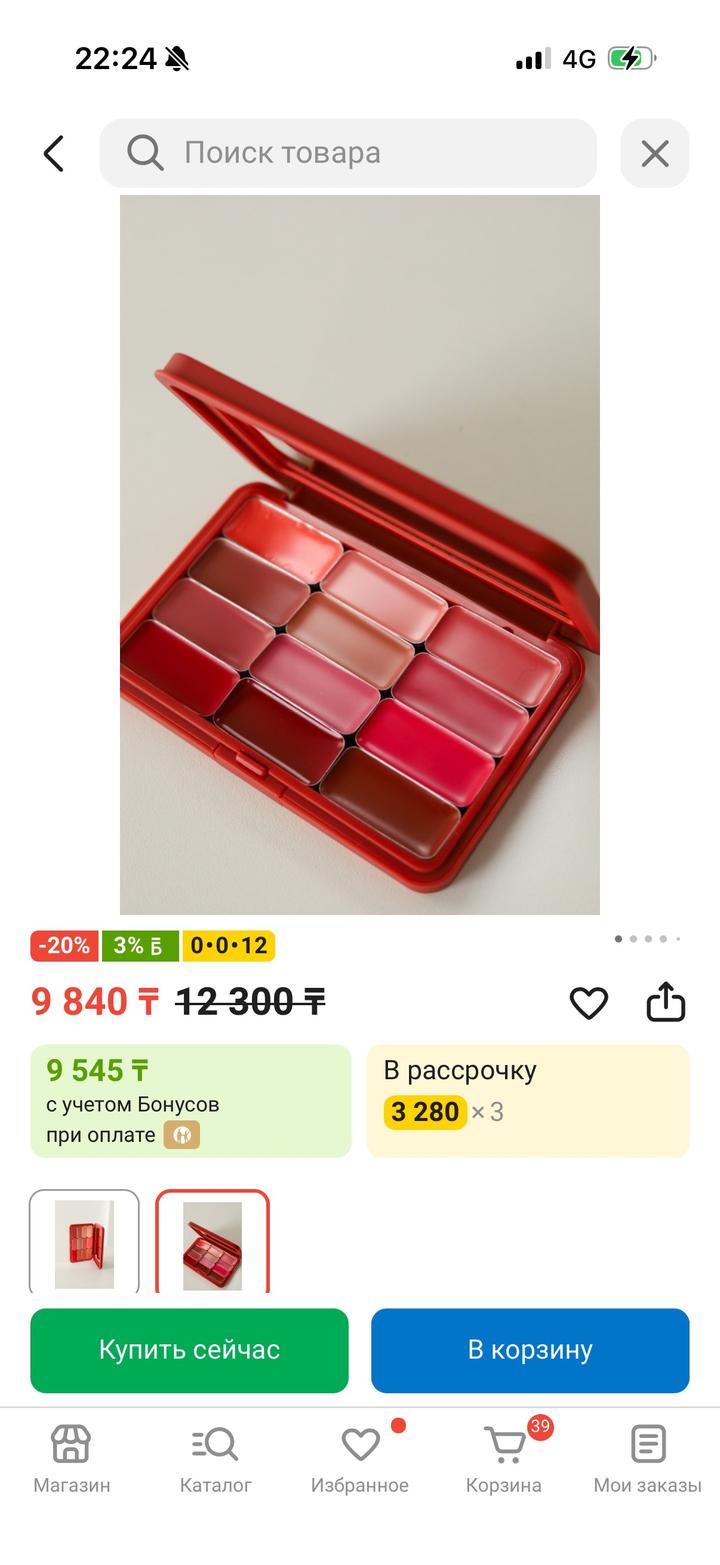Add the palette to favorites with heart
The image size is (720, 1565).
tap(589, 1002)
